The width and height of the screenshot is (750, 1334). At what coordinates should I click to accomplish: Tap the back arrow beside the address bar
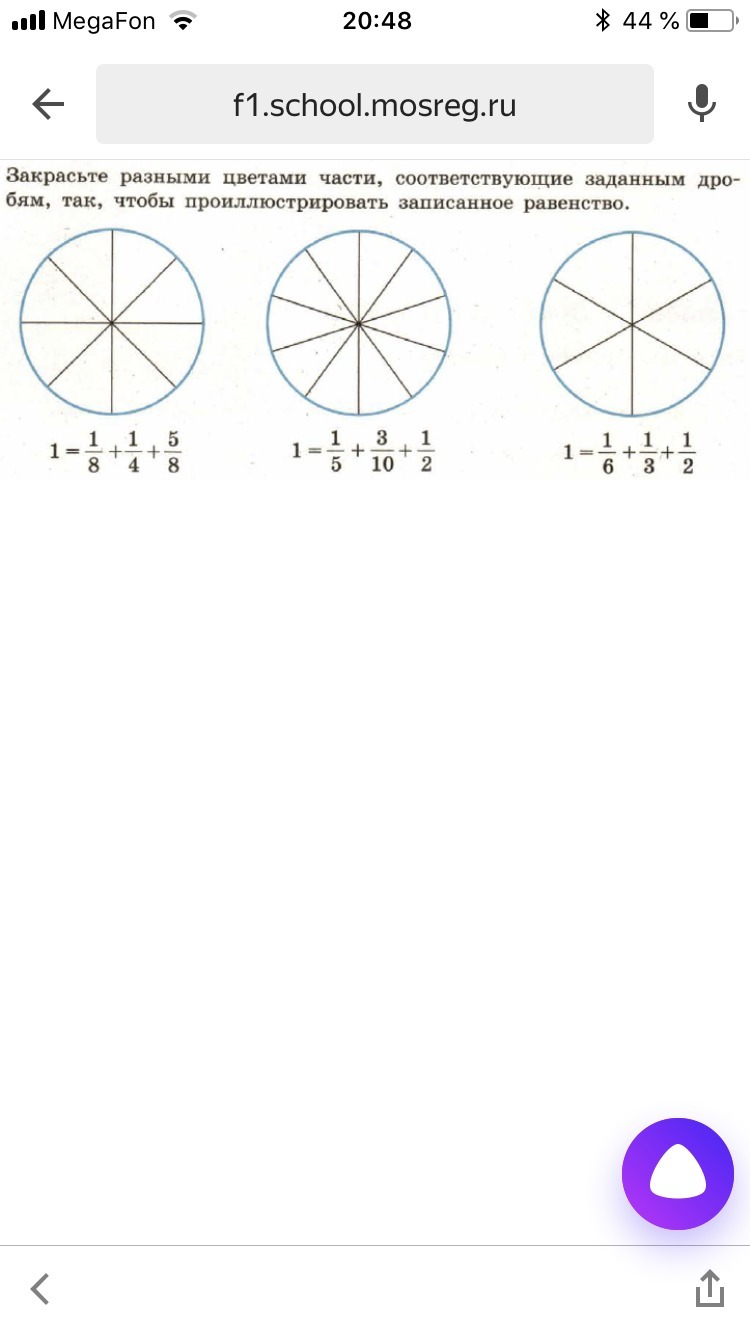(48, 104)
